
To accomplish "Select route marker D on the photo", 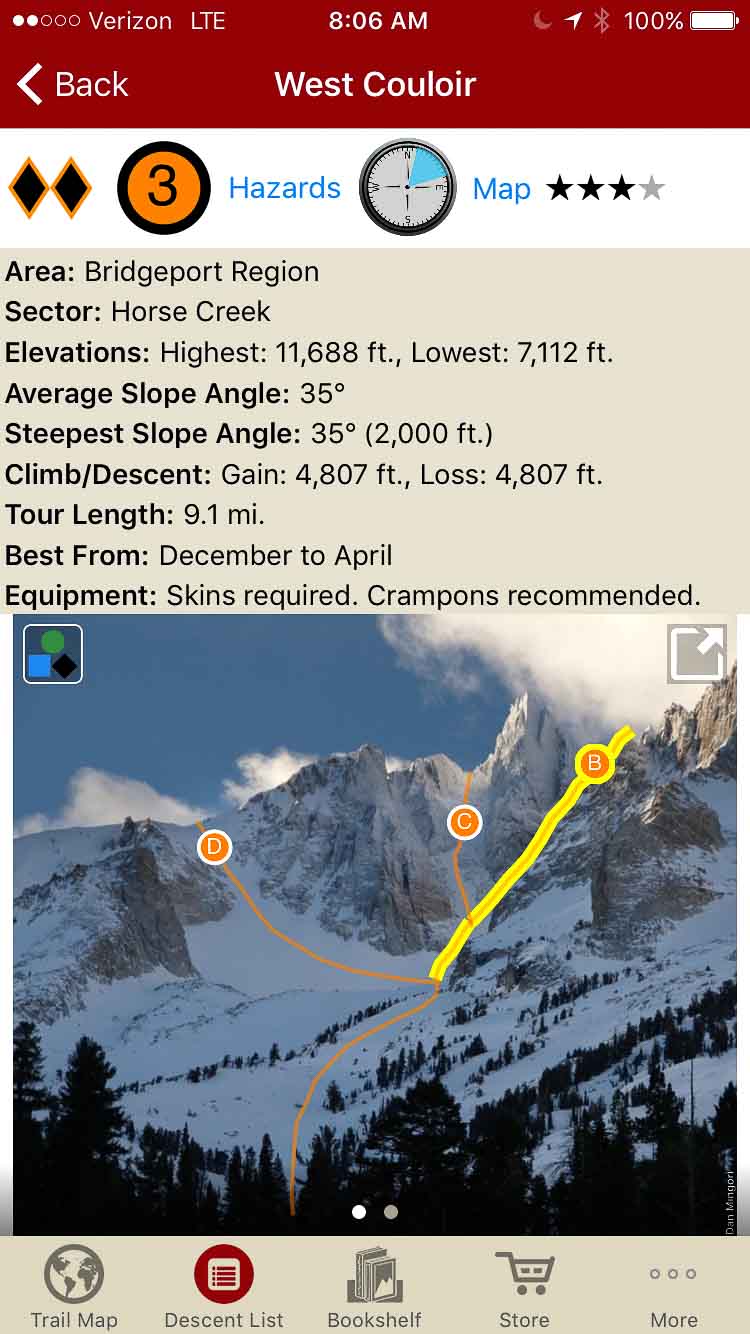I will tap(214, 848).
